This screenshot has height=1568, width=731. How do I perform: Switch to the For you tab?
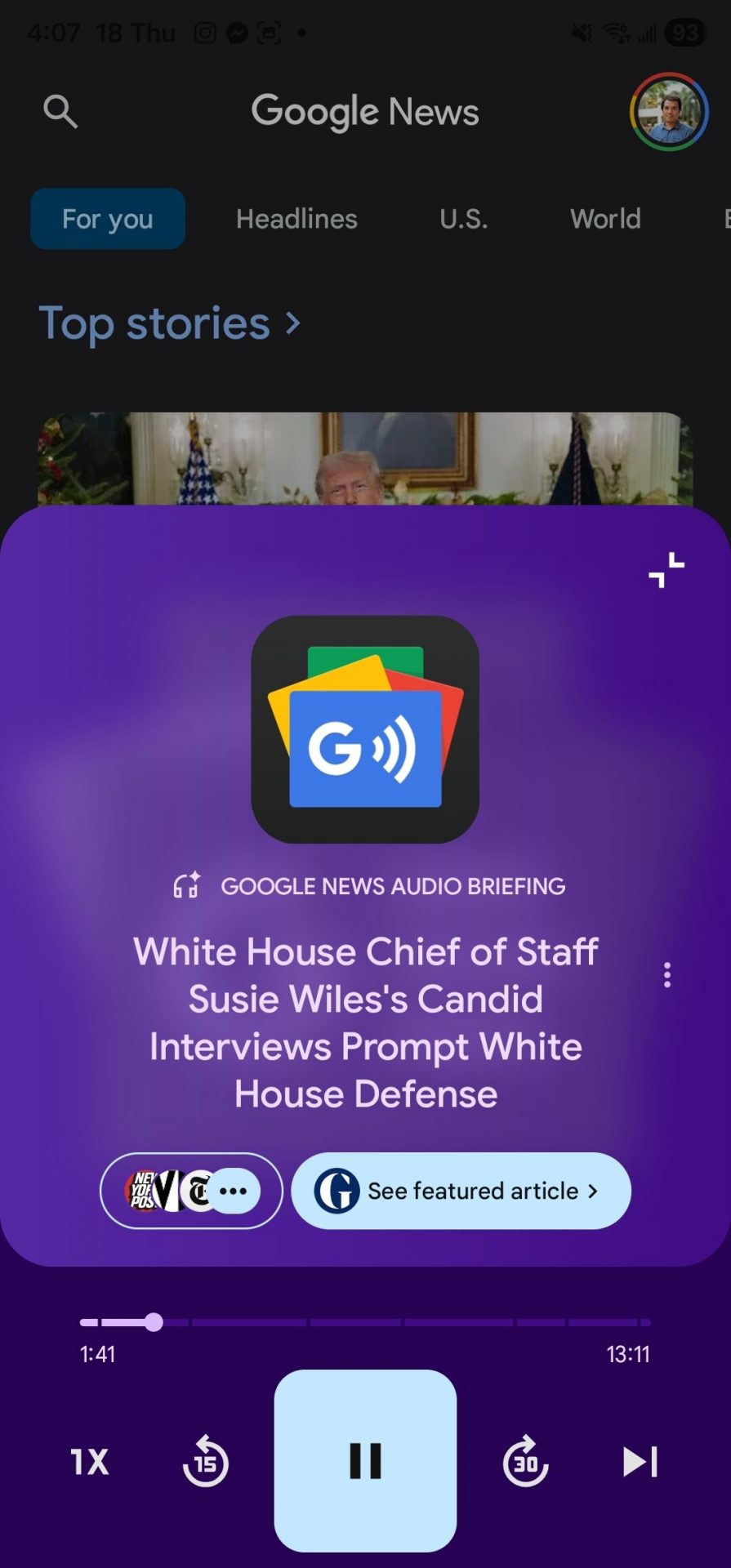pyautogui.click(x=108, y=219)
